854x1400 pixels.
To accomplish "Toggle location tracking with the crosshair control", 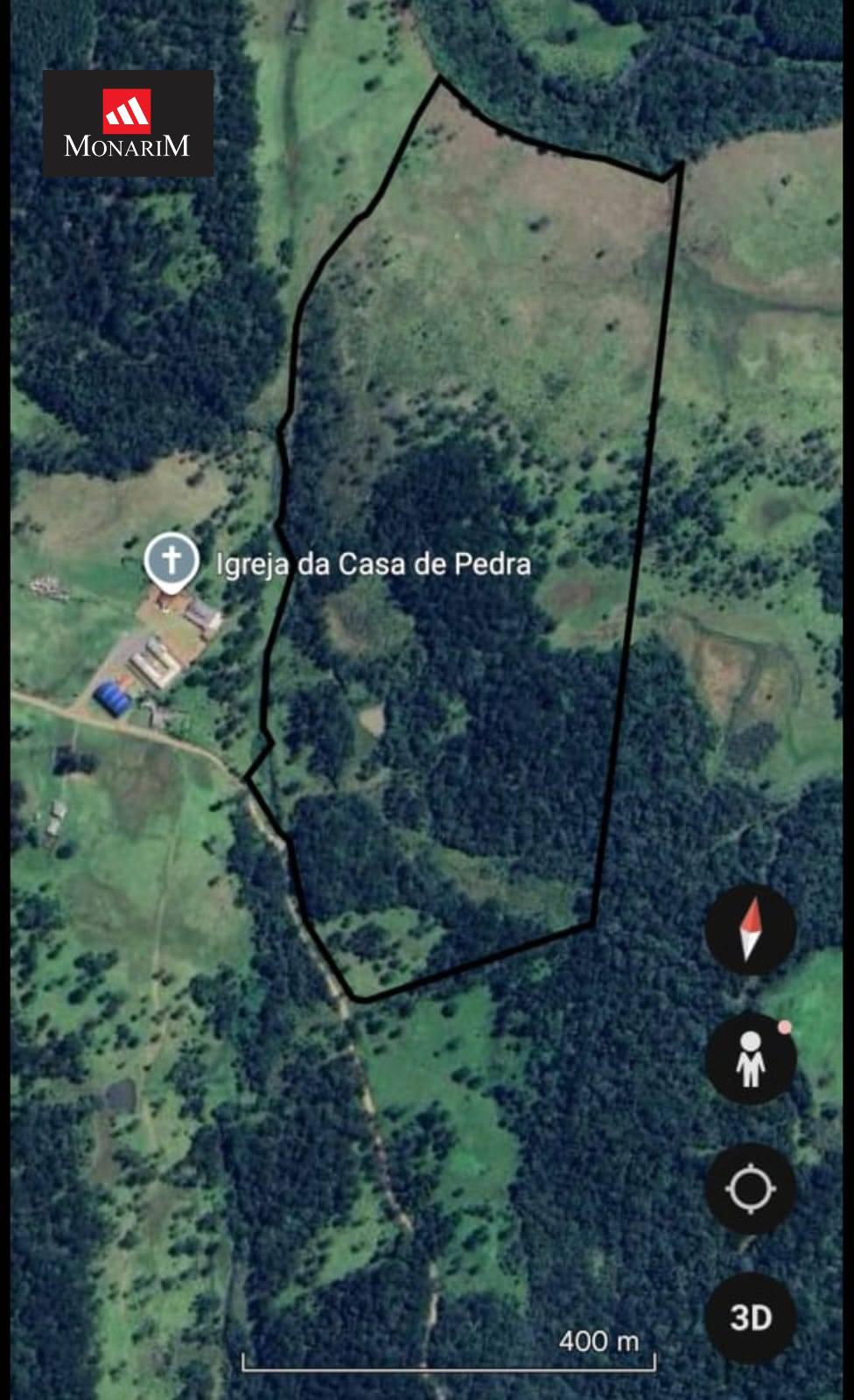I will pos(749,1190).
